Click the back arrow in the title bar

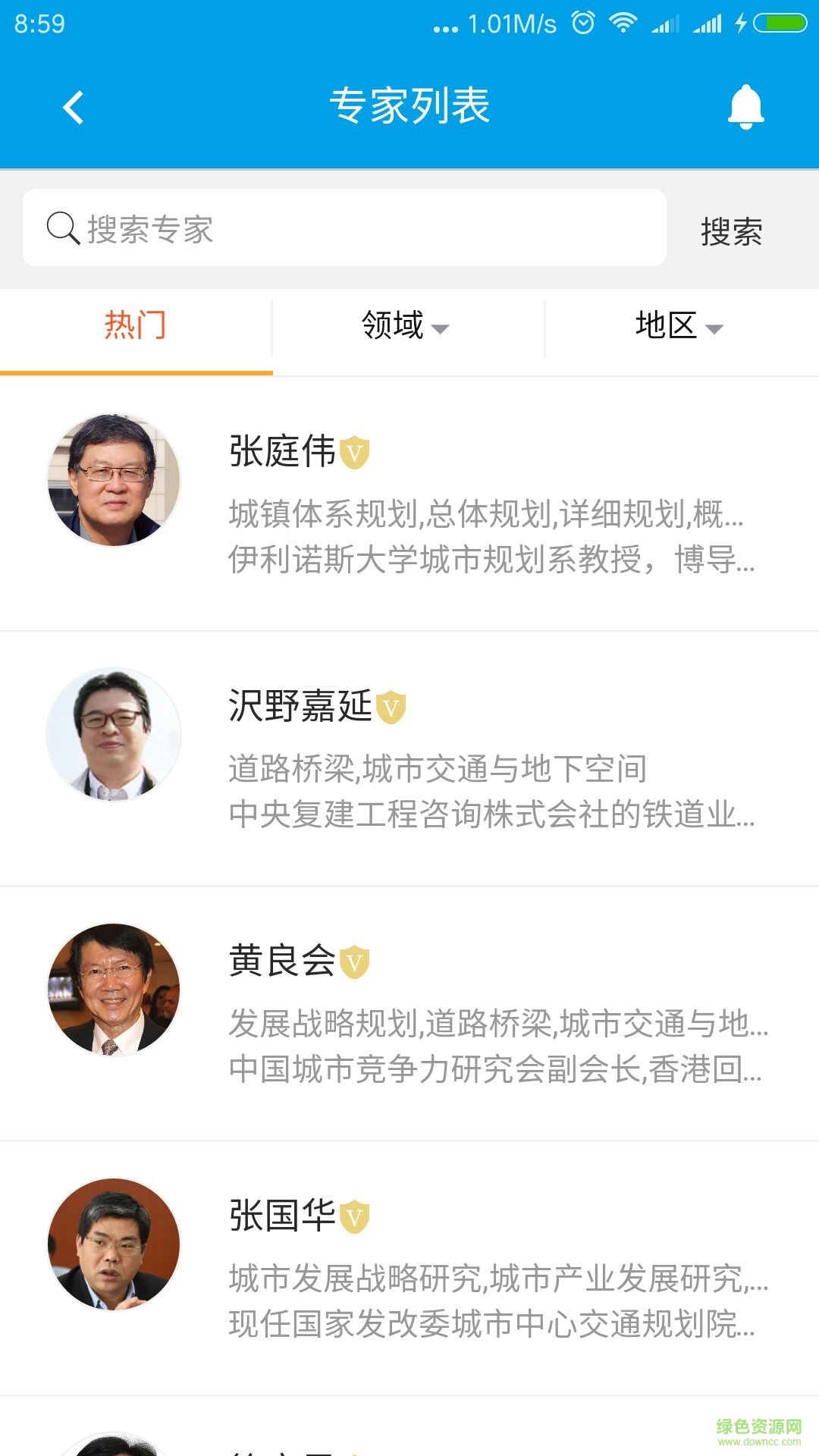click(x=72, y=106)
